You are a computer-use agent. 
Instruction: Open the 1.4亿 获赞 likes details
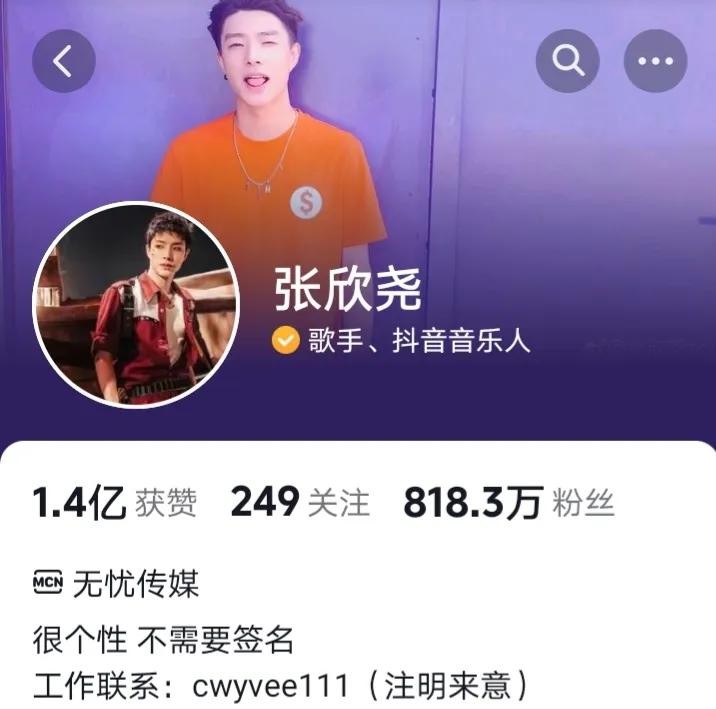tap(115, 503)
